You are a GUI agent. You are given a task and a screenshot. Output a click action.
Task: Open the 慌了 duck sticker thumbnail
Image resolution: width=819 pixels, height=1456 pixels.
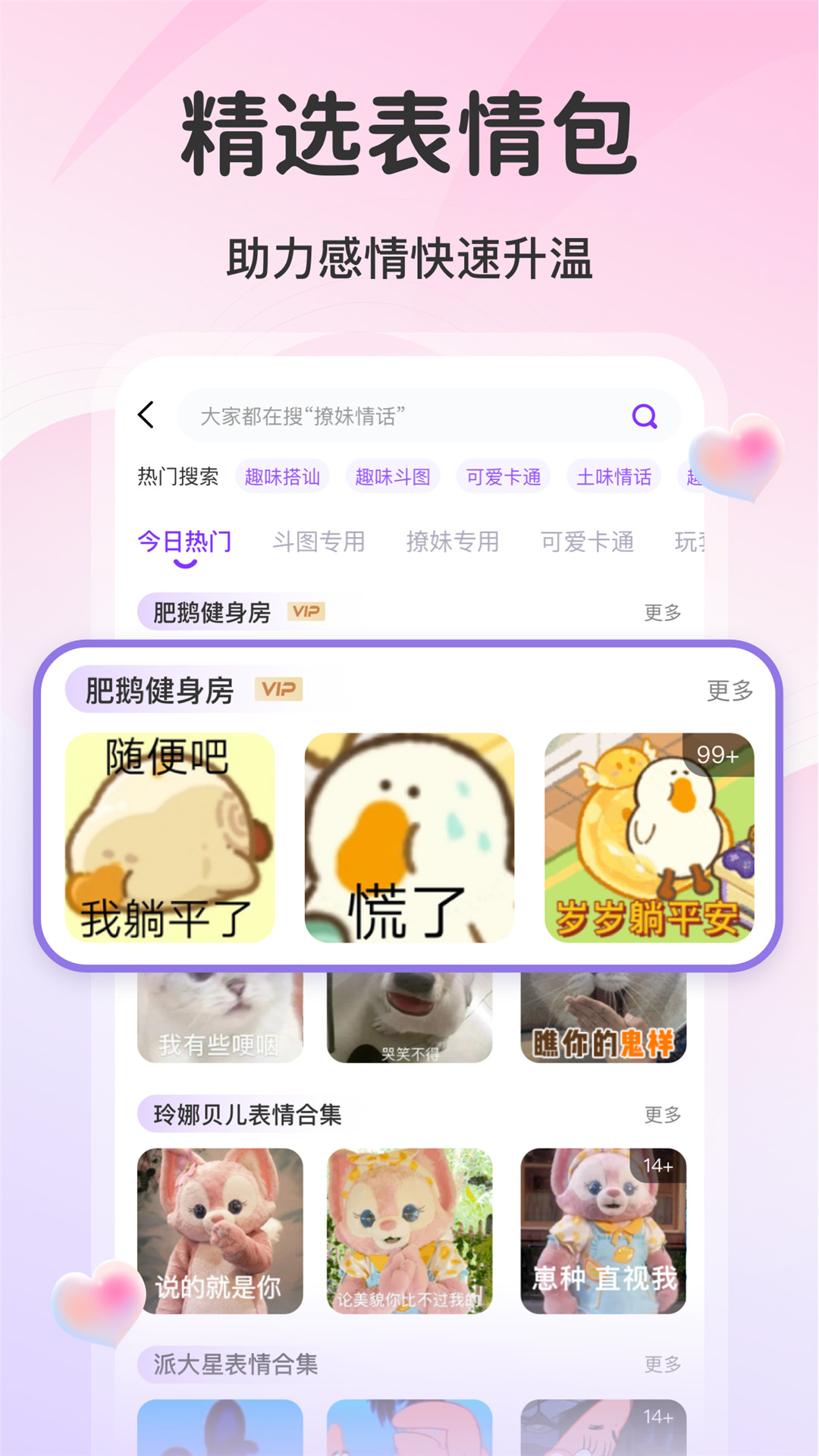point(409,838)
